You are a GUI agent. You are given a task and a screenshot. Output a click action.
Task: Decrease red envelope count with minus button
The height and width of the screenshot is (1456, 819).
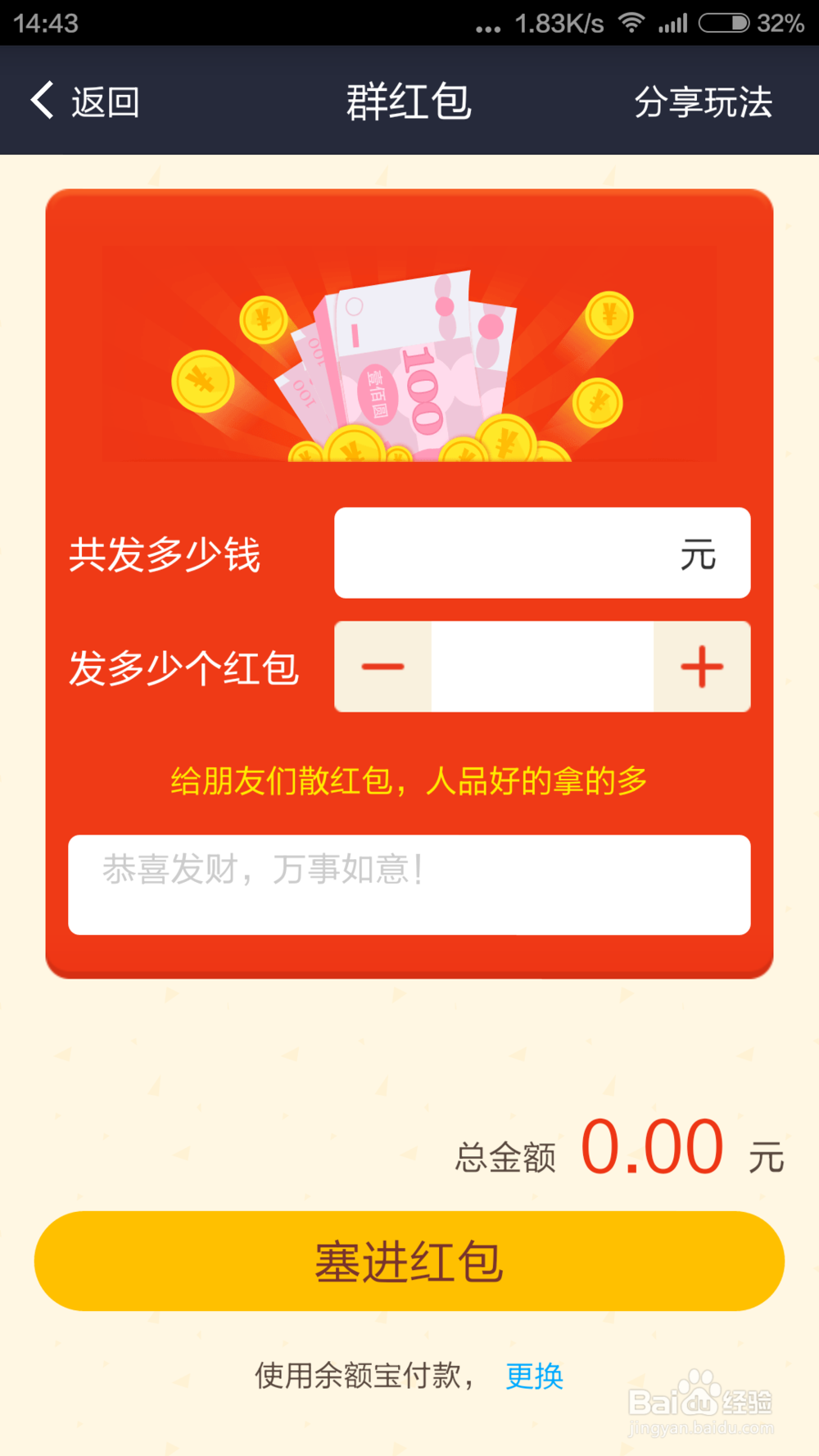382,667
